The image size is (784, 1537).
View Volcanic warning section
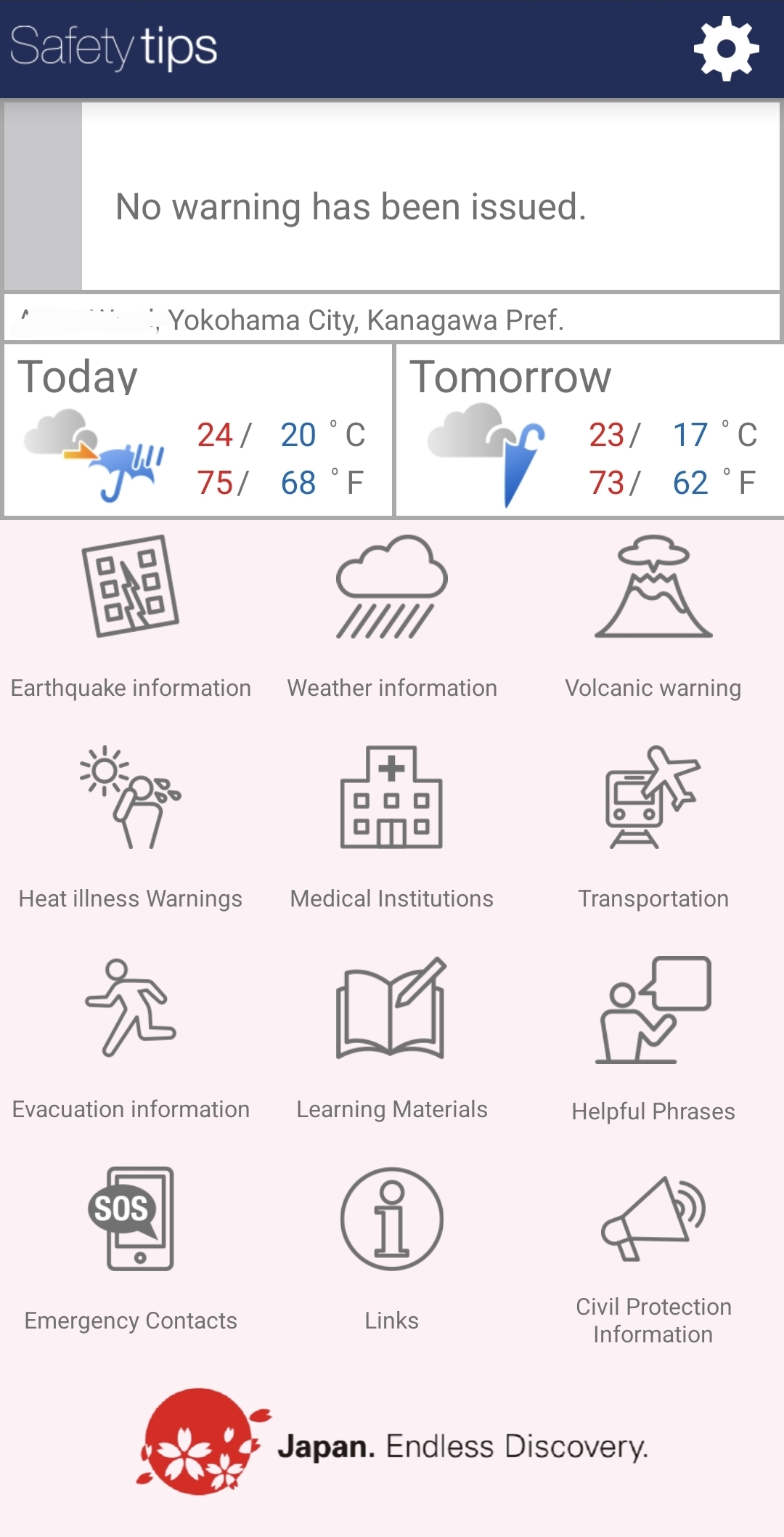653,617
